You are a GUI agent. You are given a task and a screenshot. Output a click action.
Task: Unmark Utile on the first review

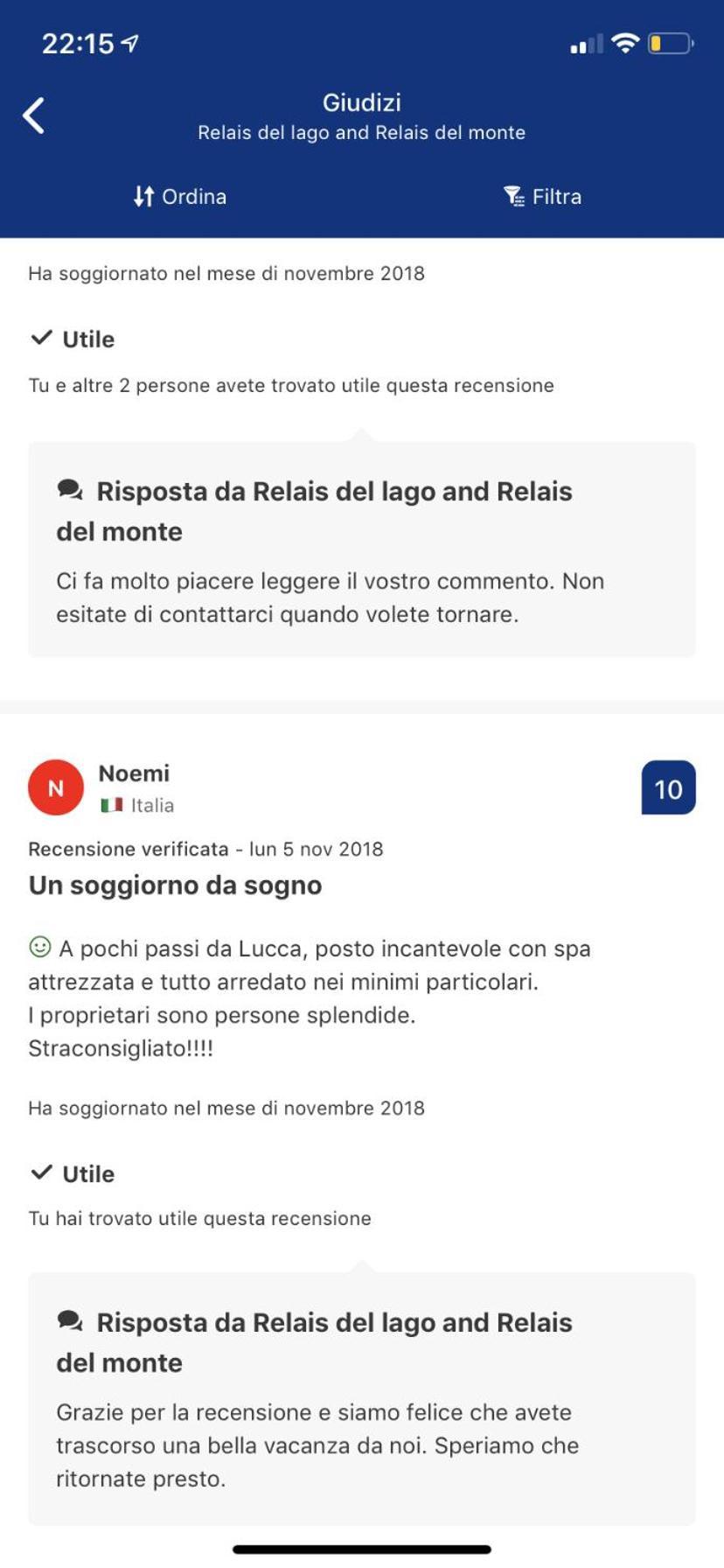73,339
